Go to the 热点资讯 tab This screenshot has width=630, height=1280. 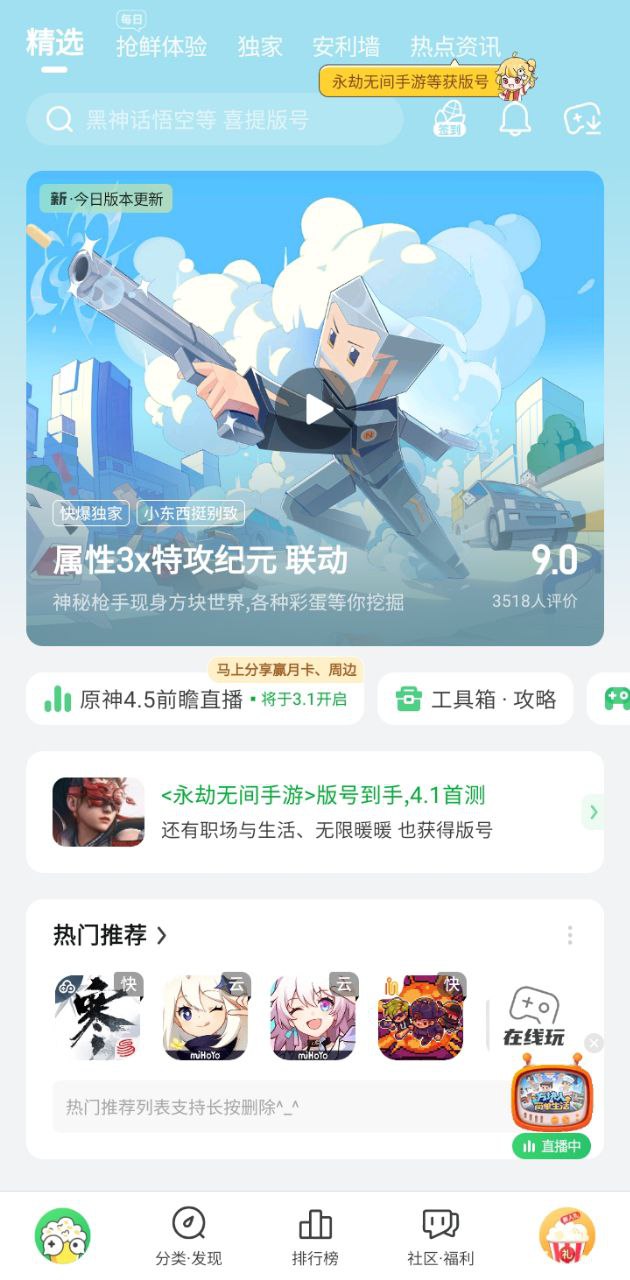[x=455, y=46]
